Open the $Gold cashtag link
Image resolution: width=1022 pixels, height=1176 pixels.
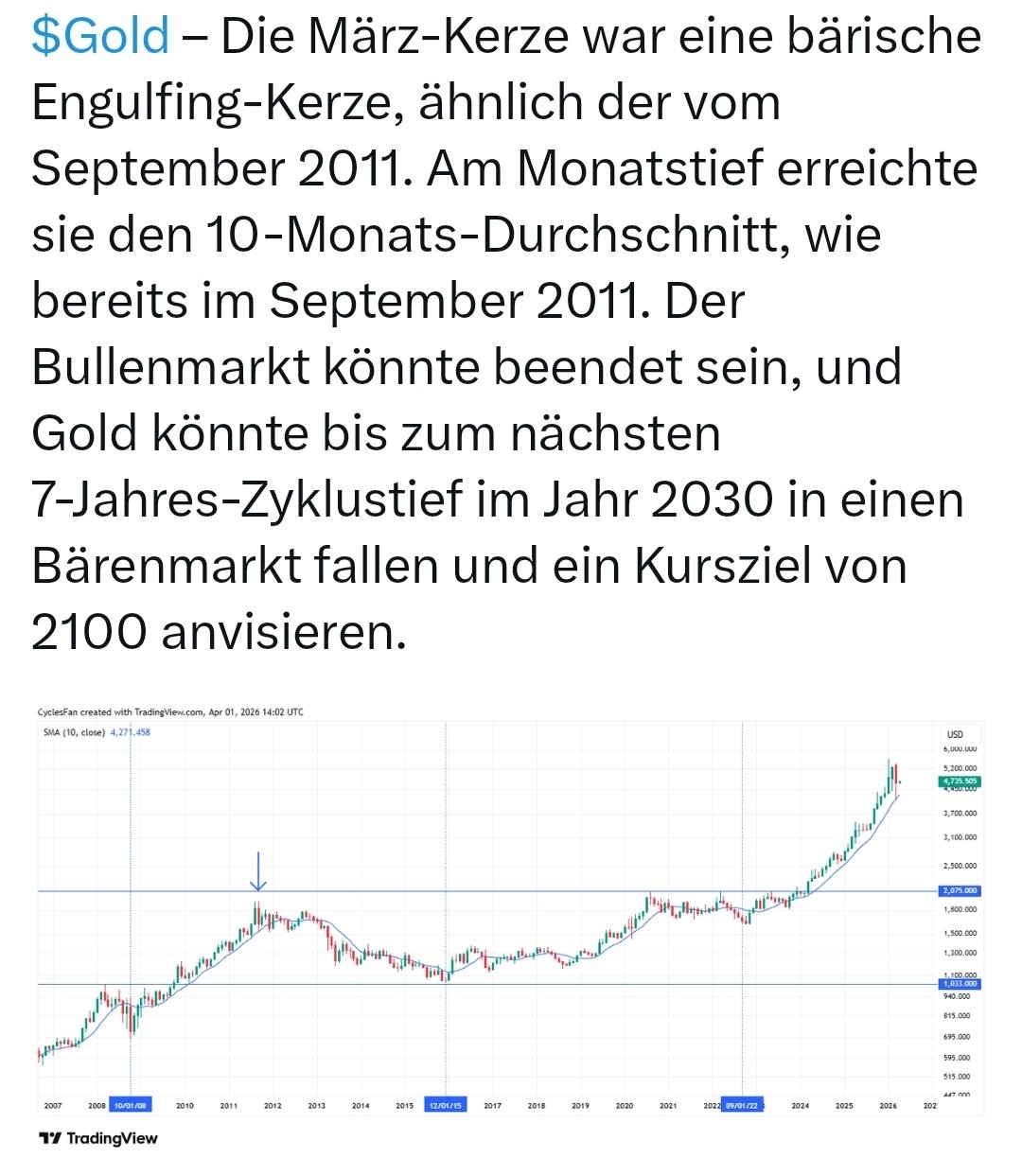coord(100,37)
